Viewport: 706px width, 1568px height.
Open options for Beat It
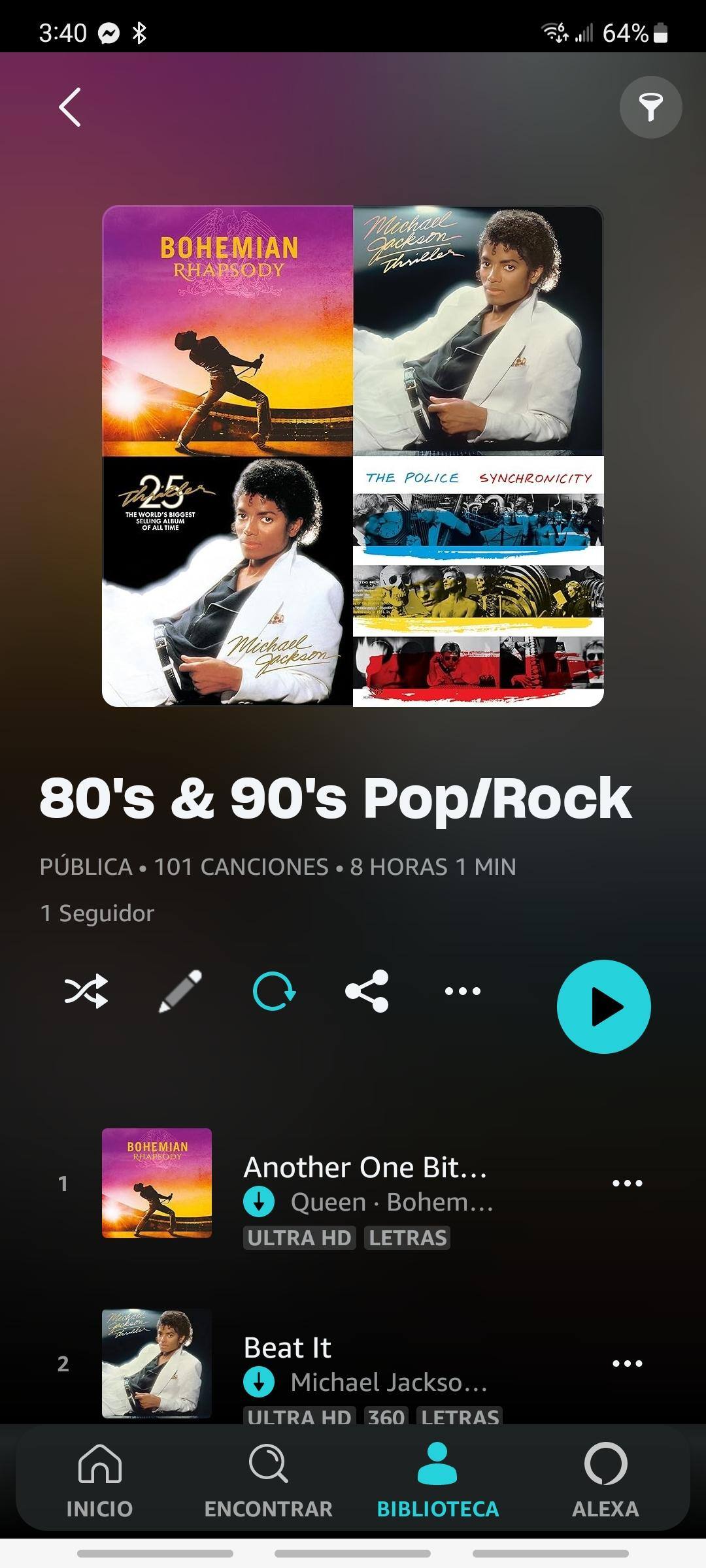tap(627, 1364)
